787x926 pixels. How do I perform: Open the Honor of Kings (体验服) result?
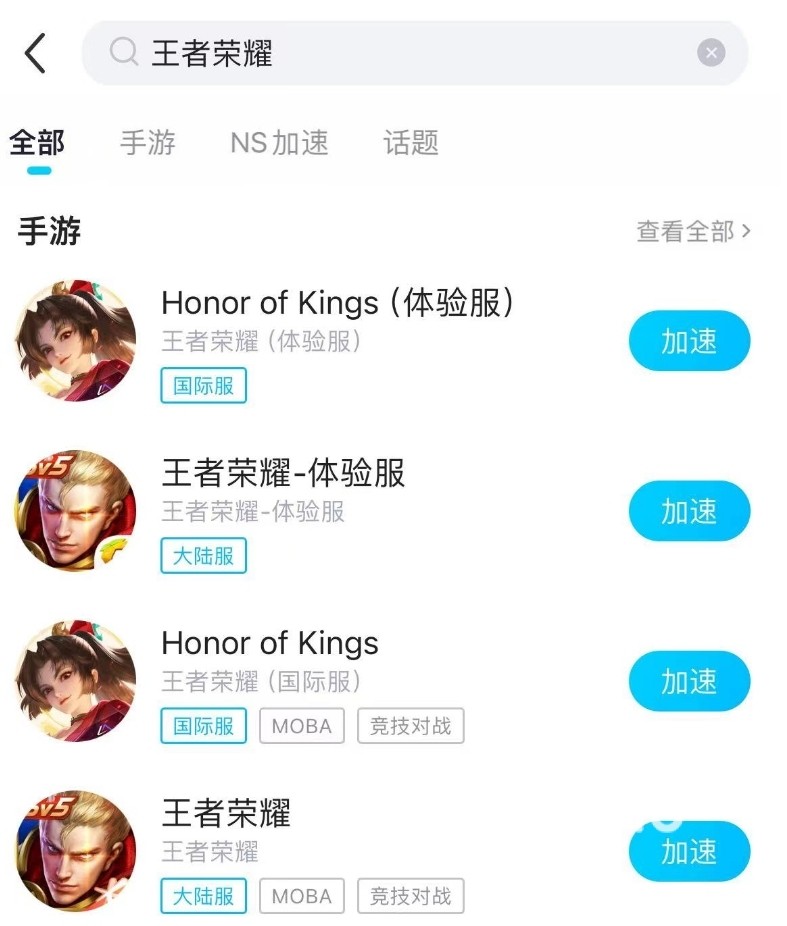click(x=338, y=303)
